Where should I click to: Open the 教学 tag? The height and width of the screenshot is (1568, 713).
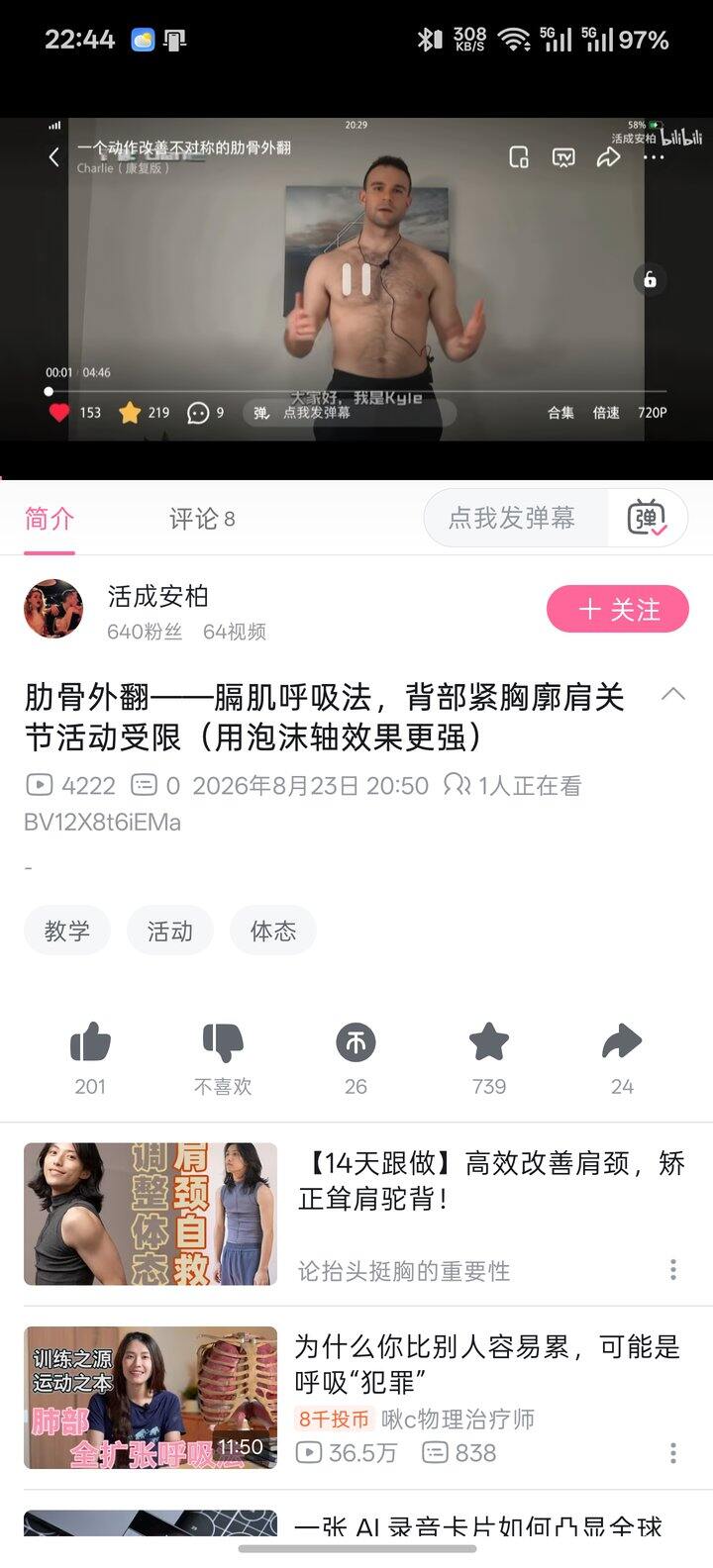coord(67,931)
